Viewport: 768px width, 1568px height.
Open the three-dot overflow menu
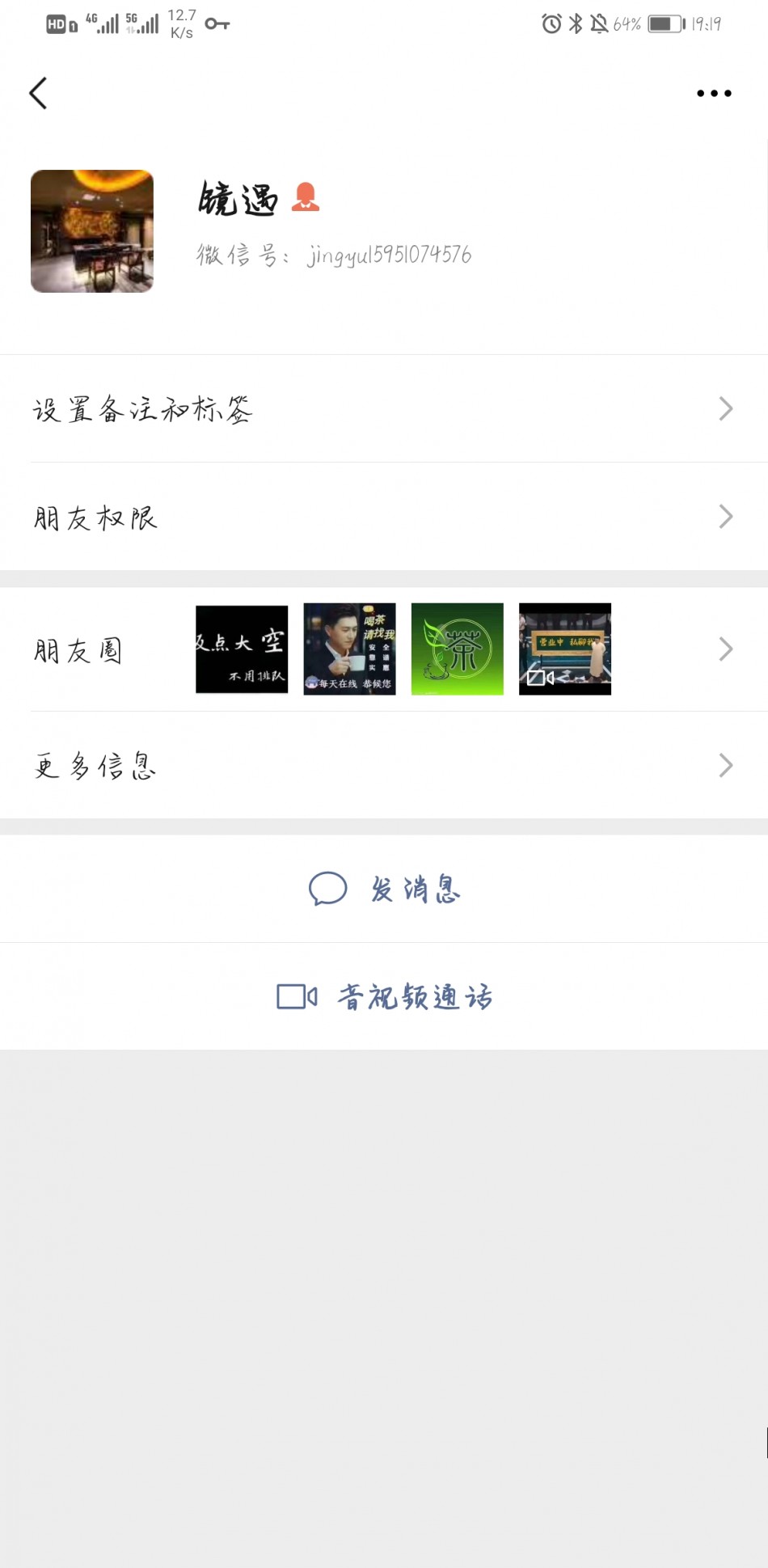pyautogui.click(x=714, y=93)
